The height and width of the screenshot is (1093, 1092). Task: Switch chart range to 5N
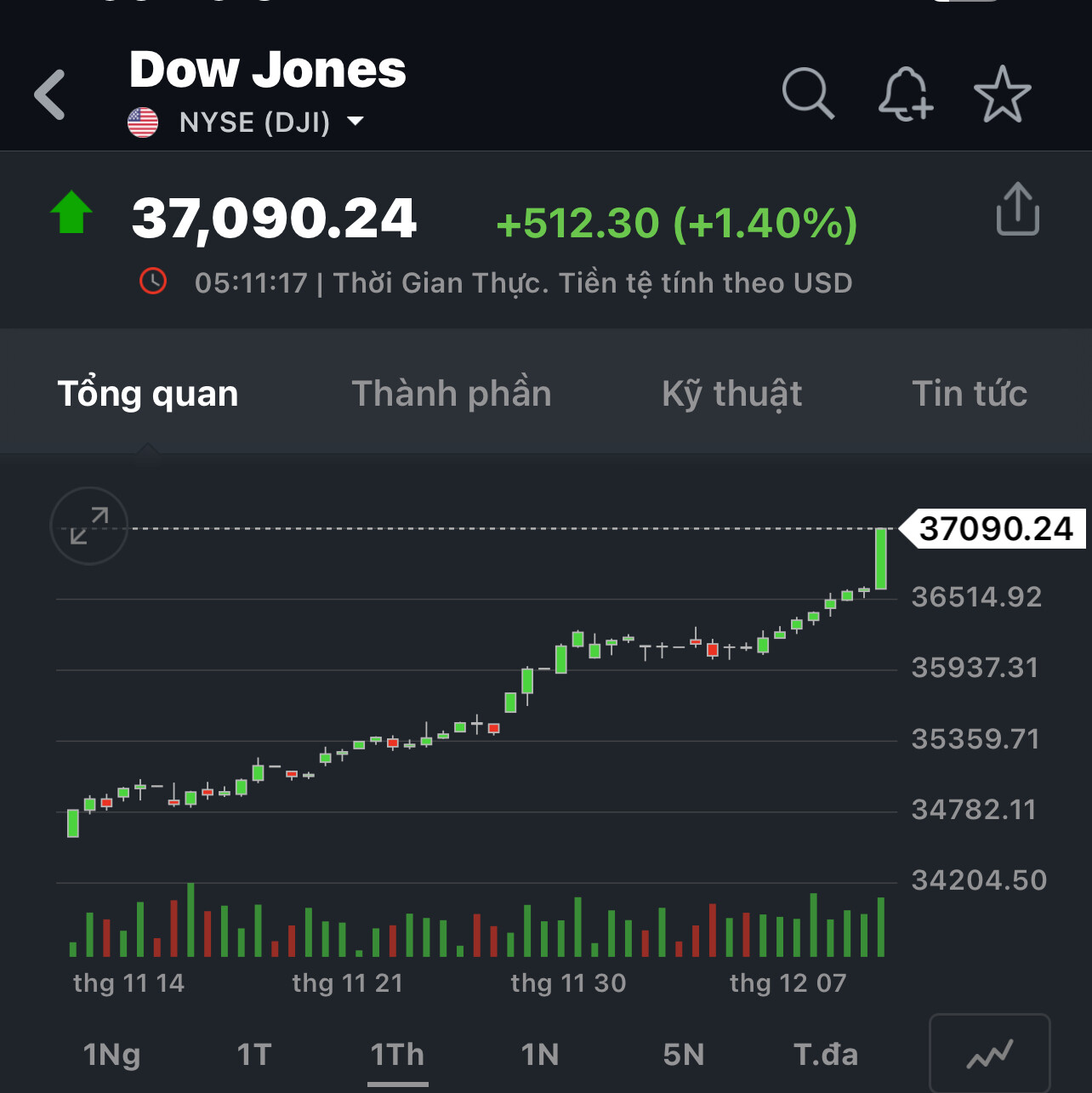pyautogui.click(x=684, y=1055)
